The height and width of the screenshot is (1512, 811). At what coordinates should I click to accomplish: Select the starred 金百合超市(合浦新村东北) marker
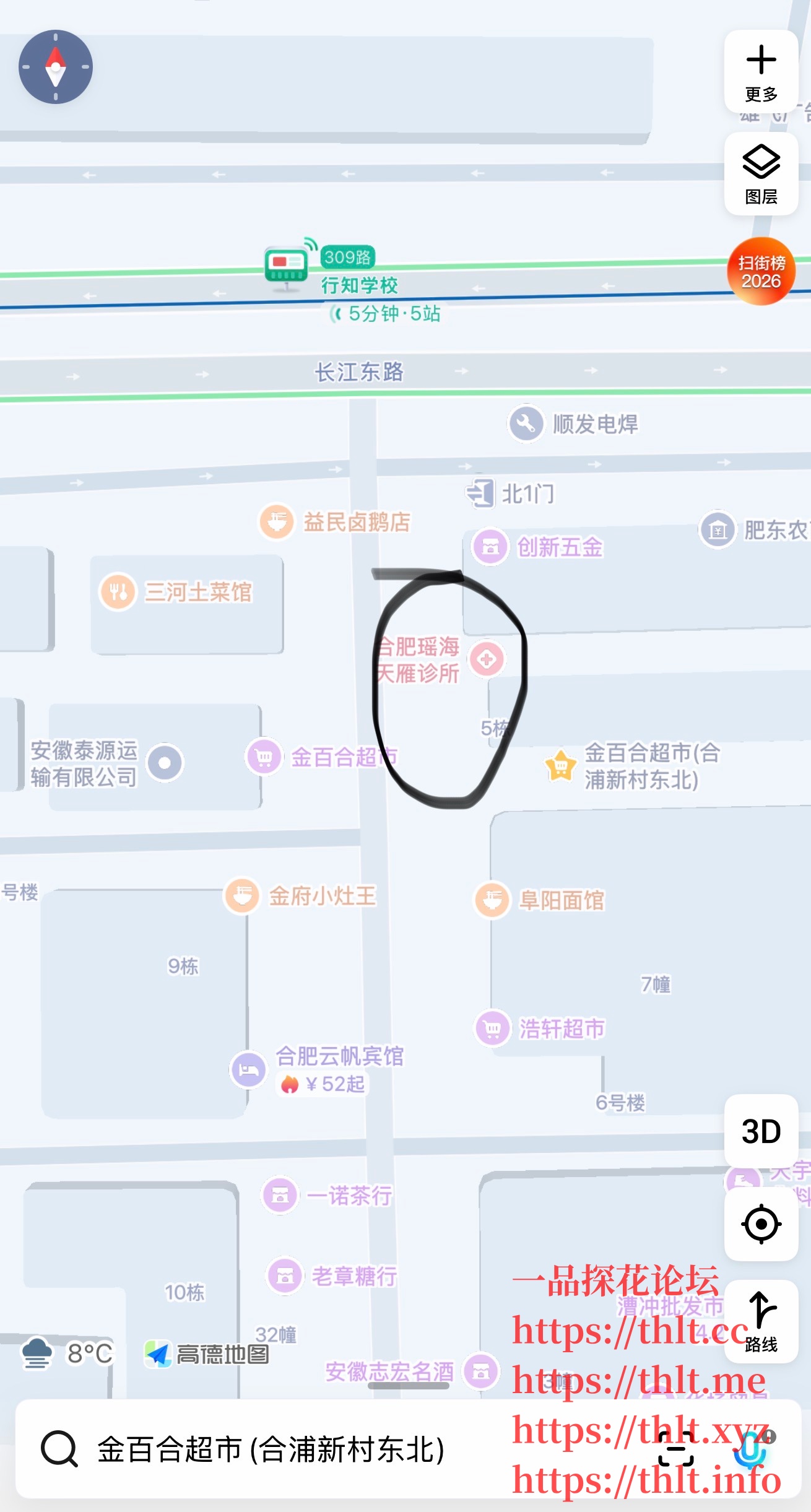[x=560, y=766]
